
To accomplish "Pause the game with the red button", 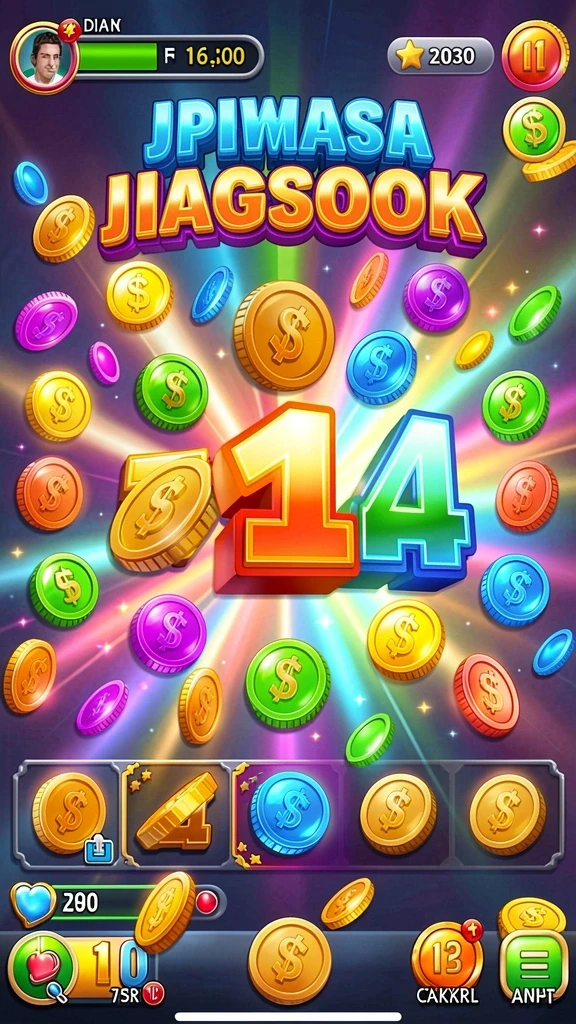I will pyautogui.click(x=535, y=56).
